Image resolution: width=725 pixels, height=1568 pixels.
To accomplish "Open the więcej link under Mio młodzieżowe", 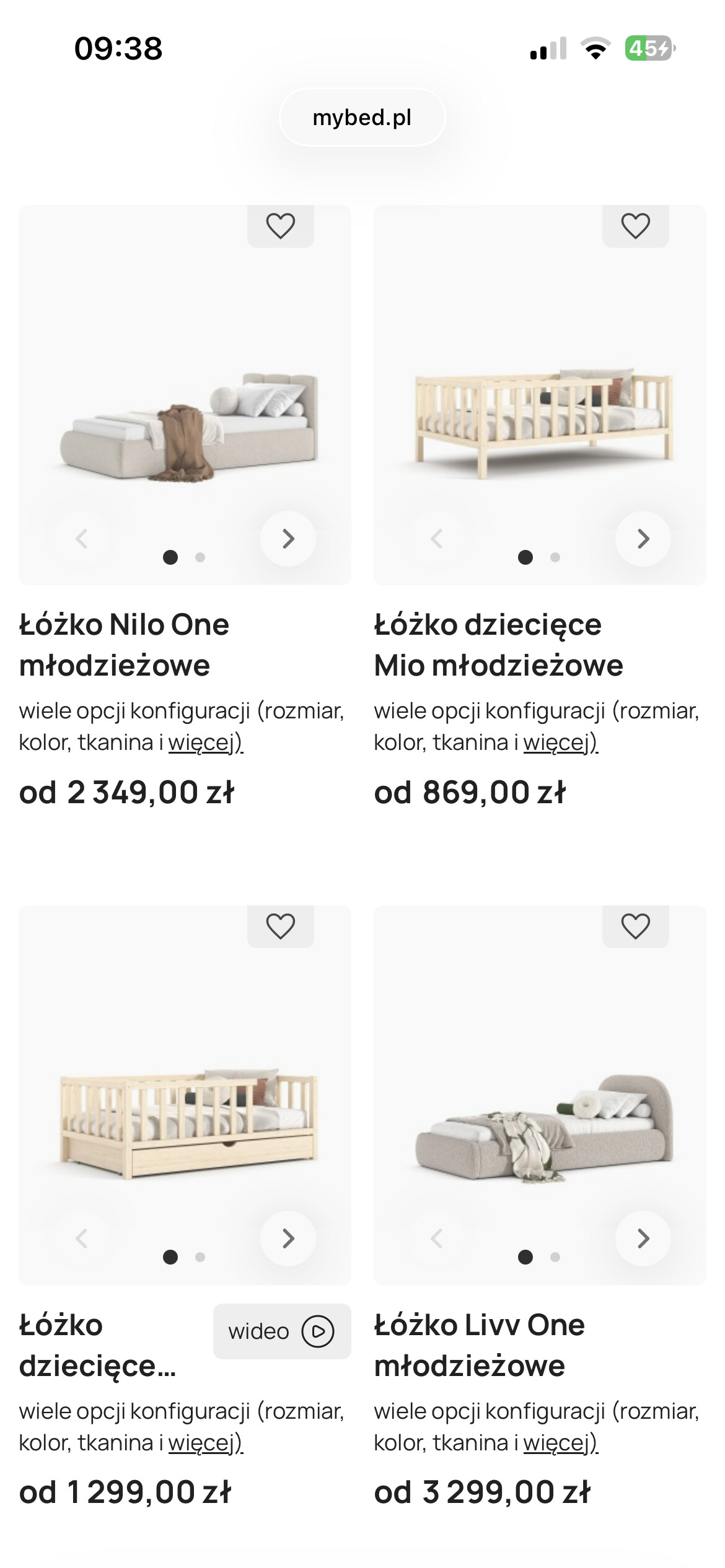I will tap(560, 743).
